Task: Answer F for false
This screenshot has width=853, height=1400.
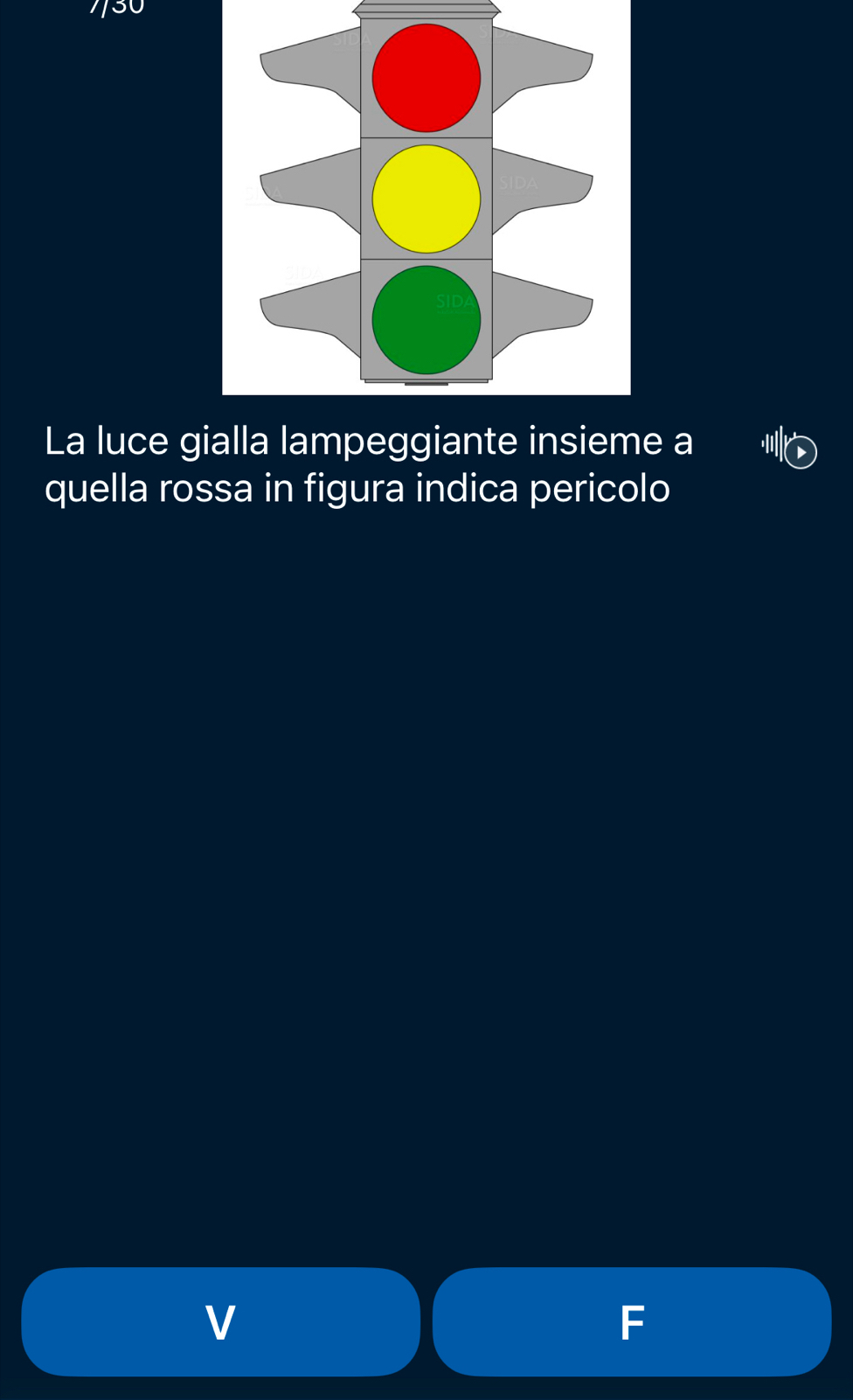Action: 631,1321
